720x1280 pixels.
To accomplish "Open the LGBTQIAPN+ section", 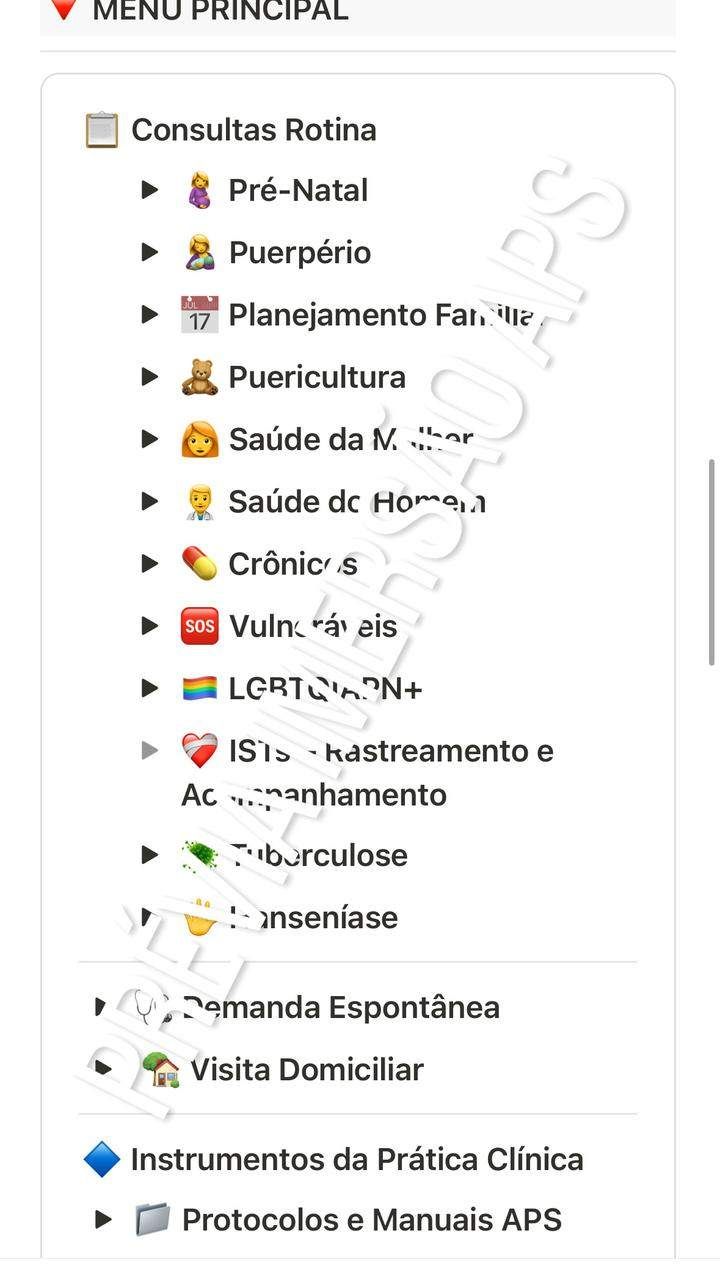I will pos(150,688).
